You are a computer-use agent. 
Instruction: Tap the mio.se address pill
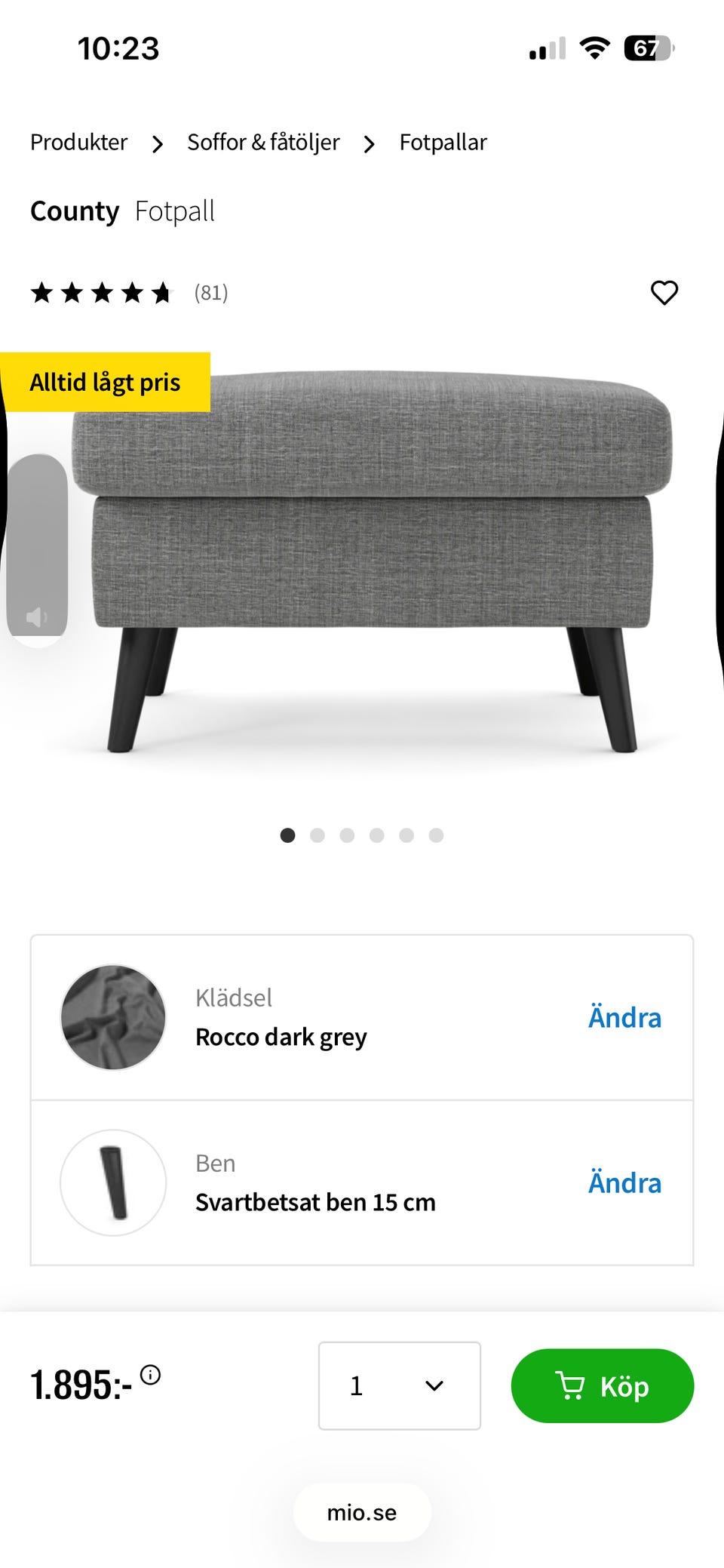click(362, 1512)
